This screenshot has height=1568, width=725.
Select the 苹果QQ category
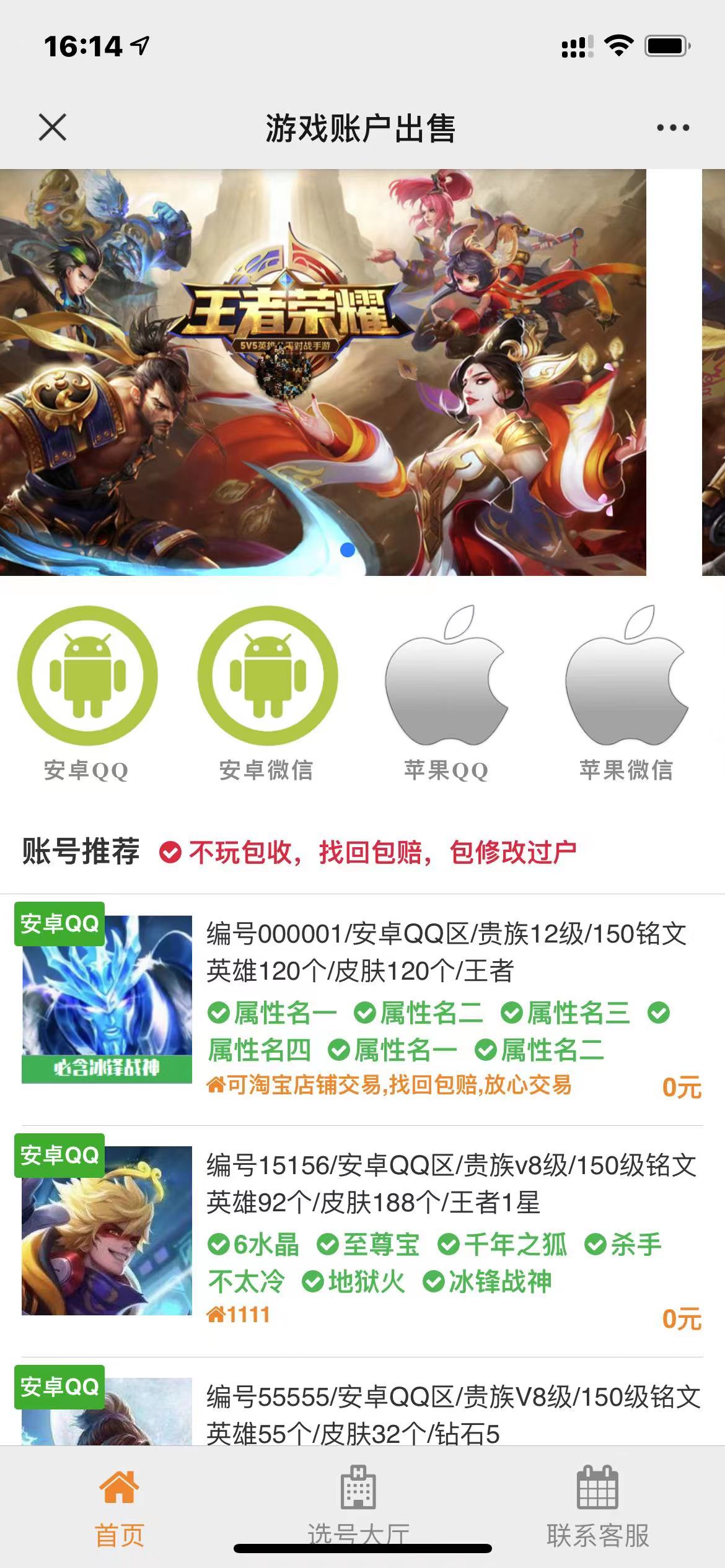click(446, 694)
